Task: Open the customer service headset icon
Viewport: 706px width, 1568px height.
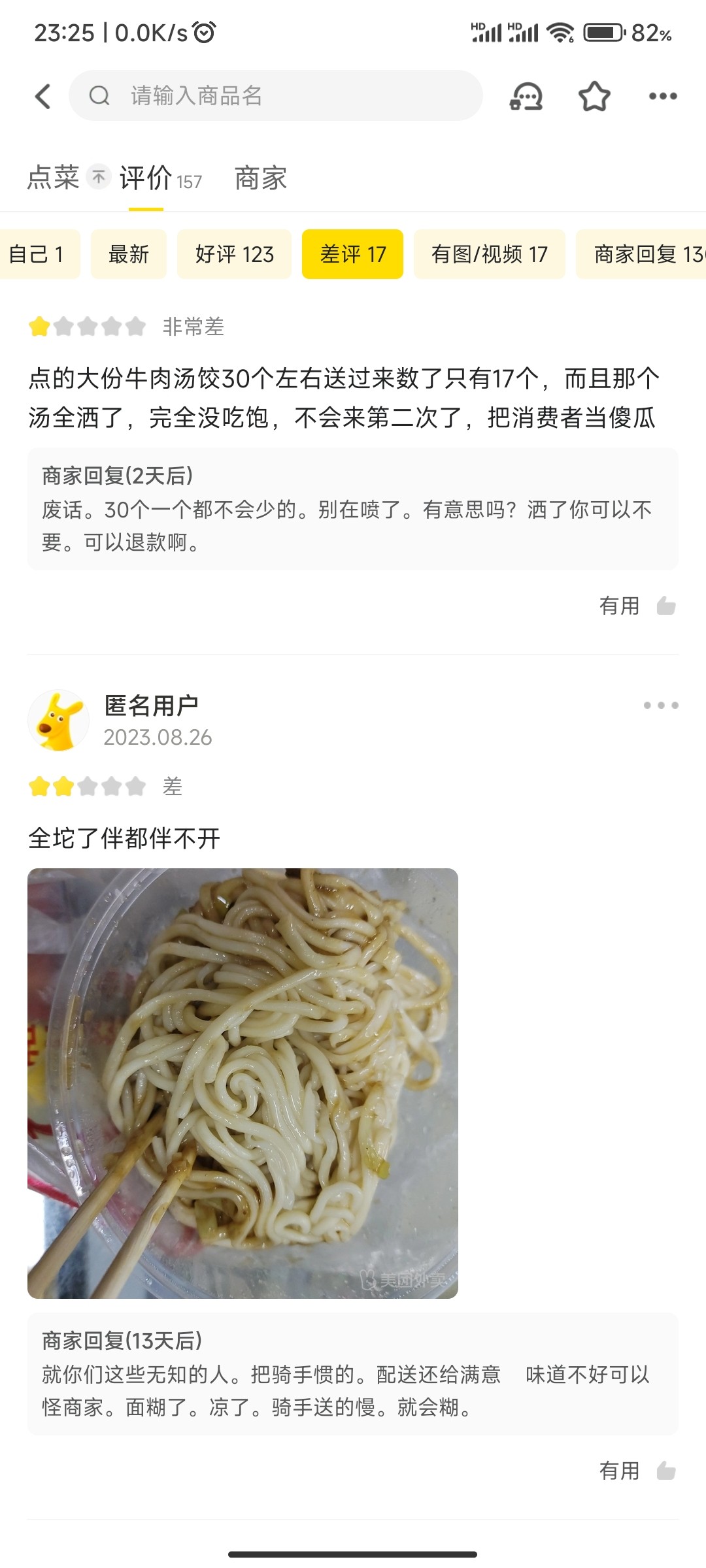Action: pos(526,96)
